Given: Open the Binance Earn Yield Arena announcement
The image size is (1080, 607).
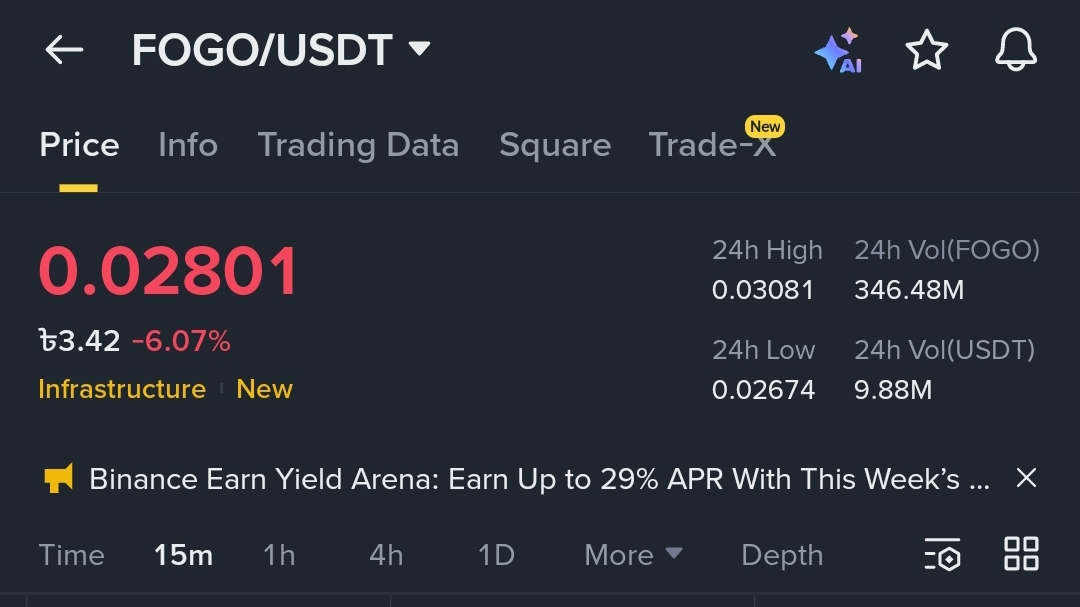Looking at the screenshot, I should [x=538, y=479].
